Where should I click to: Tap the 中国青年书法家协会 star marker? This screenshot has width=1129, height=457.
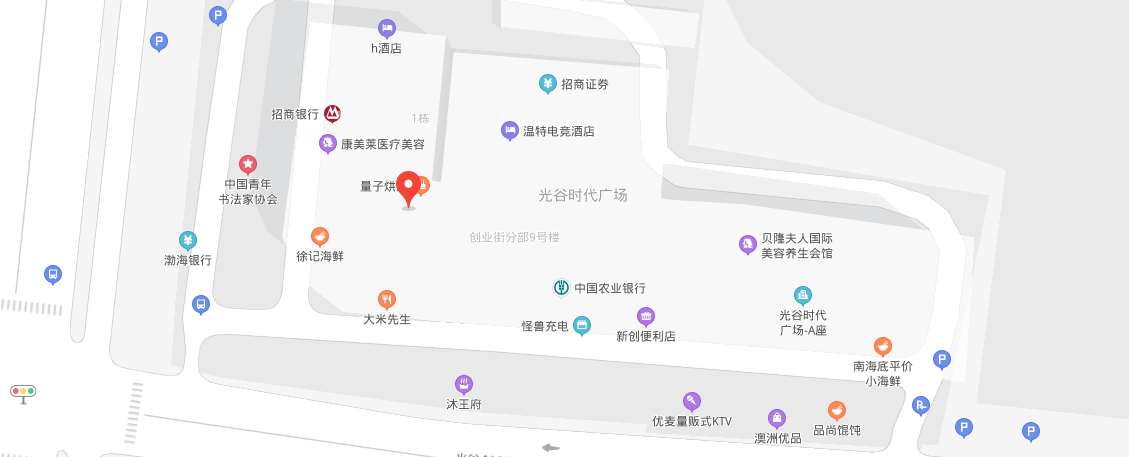click(248, 164)
